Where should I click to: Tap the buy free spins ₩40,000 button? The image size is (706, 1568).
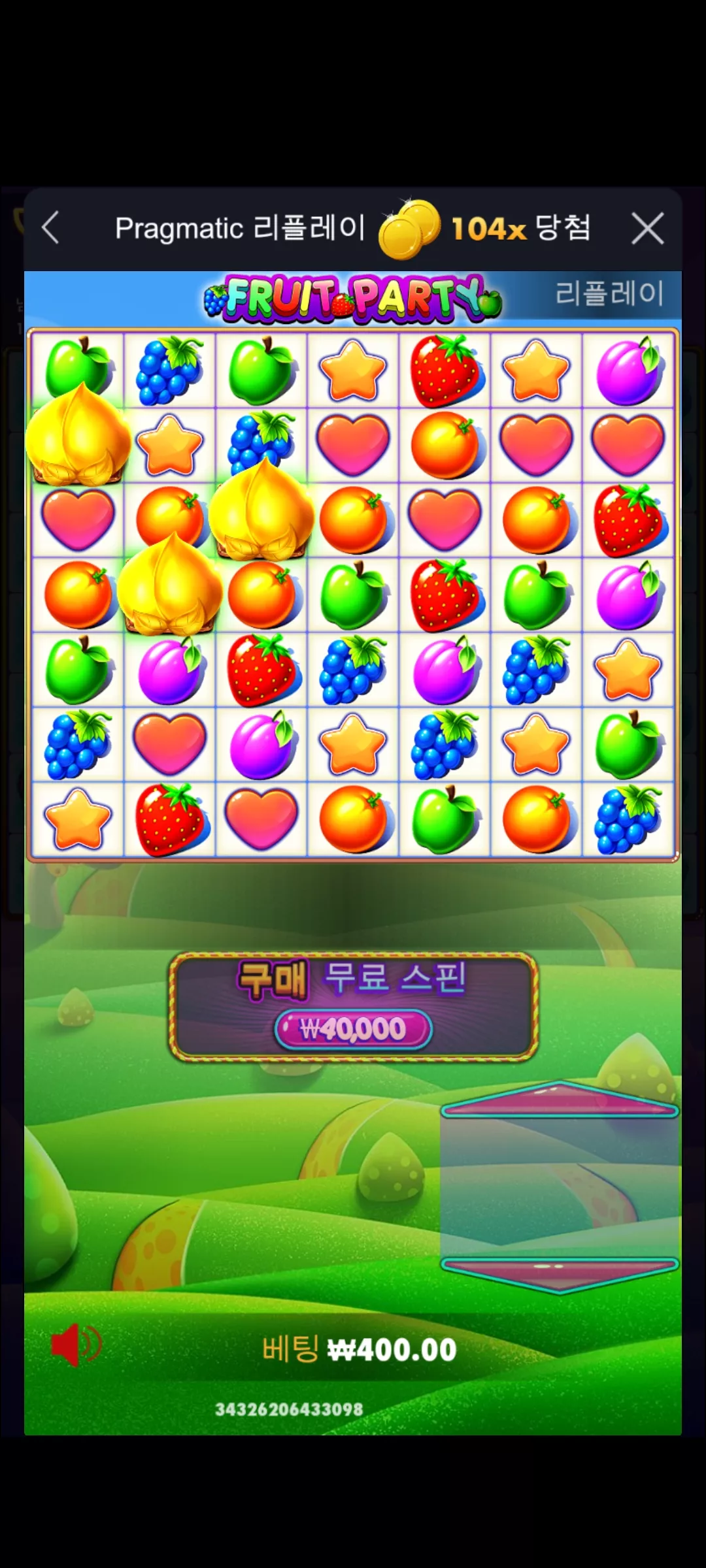(353, 1007)
